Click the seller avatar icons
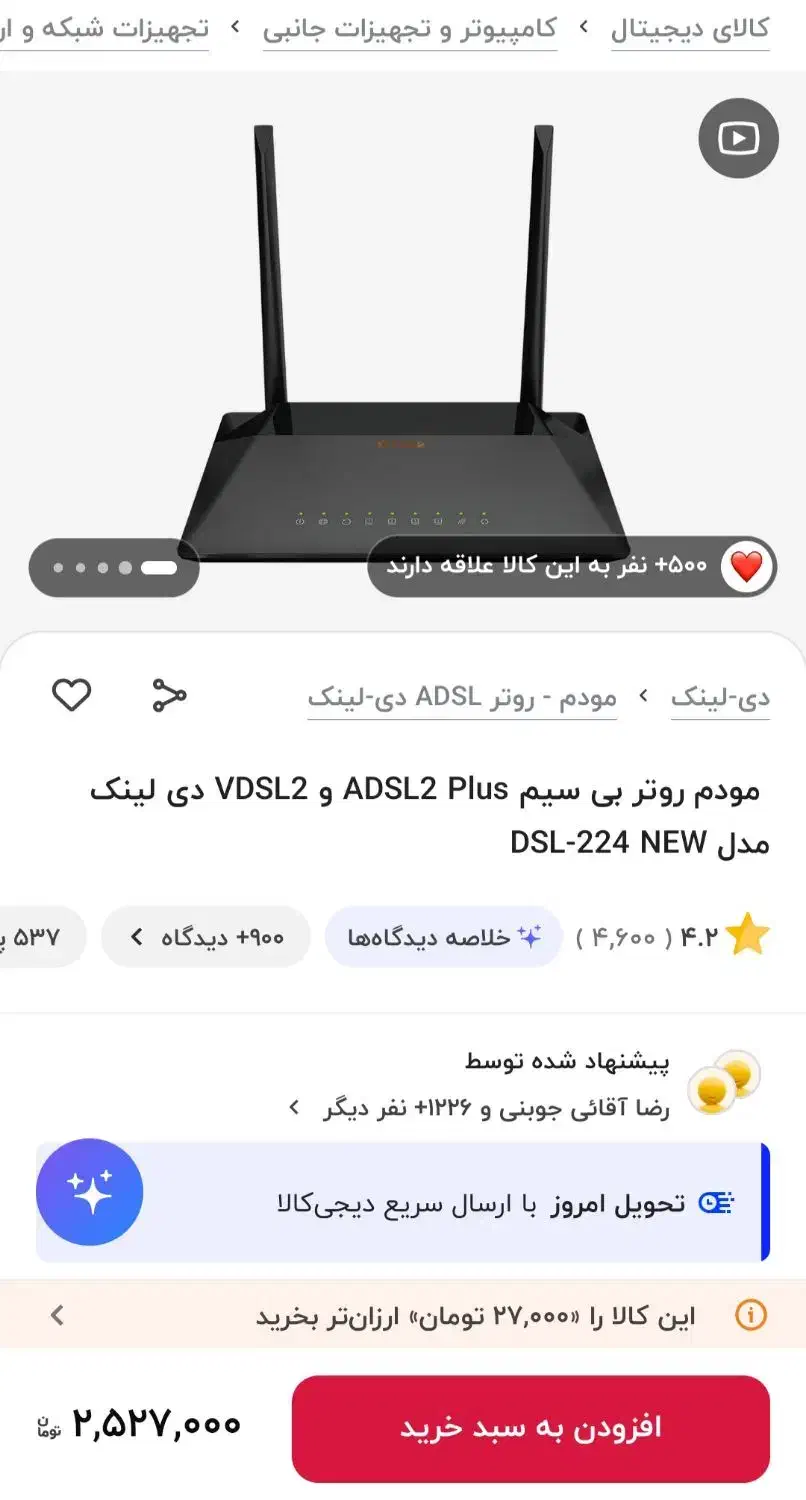The width and height of the screenshot is (806, 1500). pyautogui.click(x=725, y=1082)
